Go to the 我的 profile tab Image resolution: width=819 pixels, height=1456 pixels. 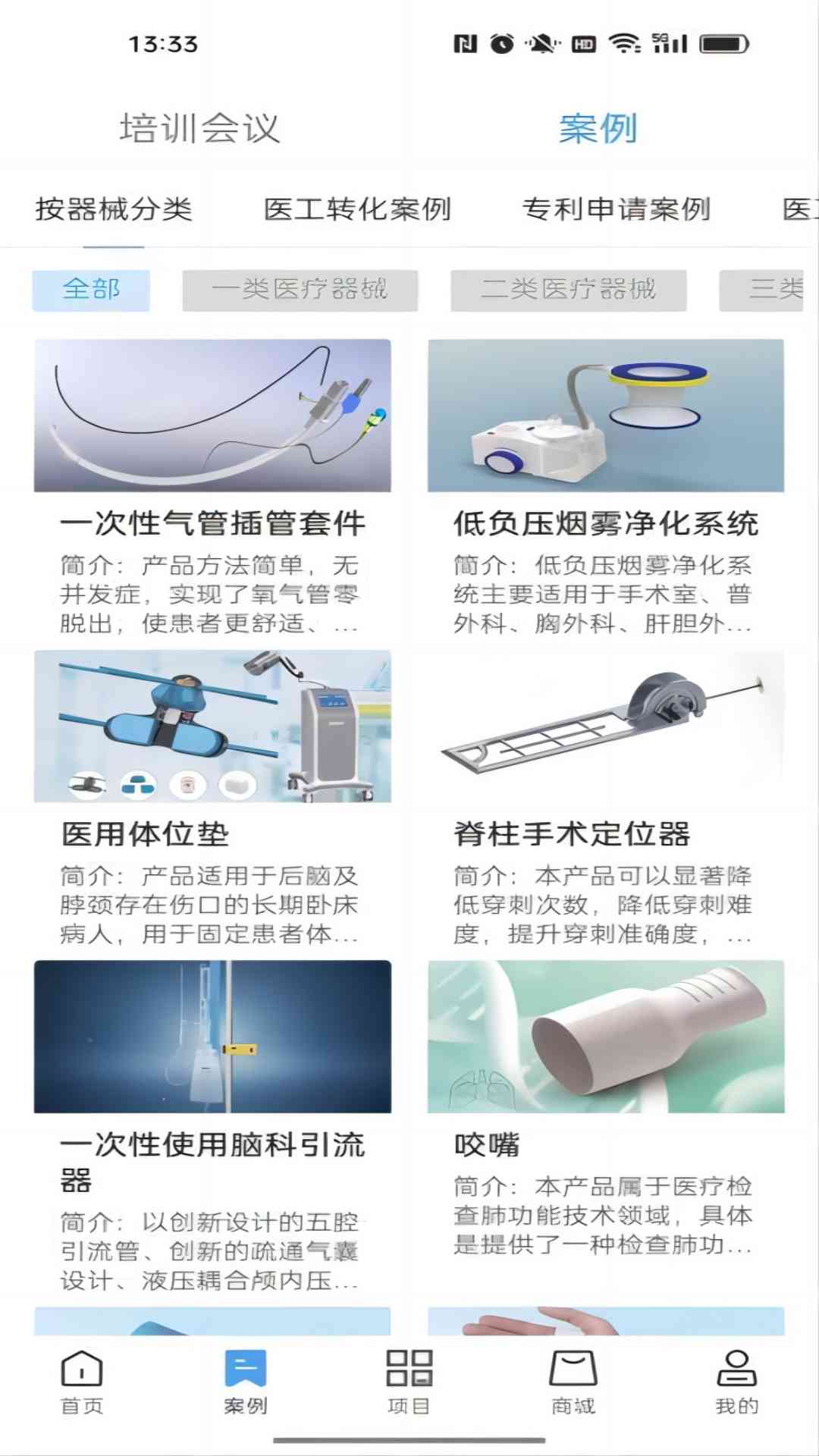[x=736, y=1382]
